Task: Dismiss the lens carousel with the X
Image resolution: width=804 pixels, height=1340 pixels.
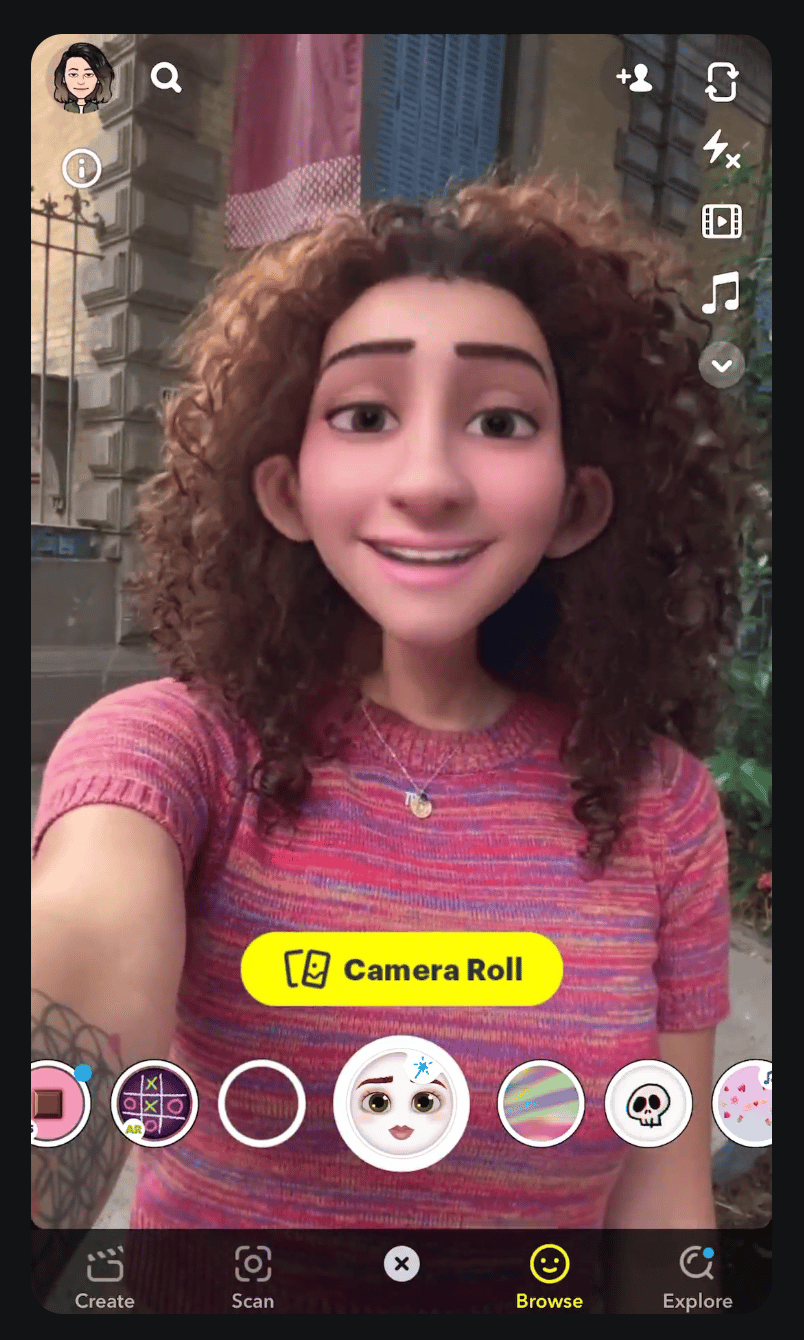Action: 401,1263
